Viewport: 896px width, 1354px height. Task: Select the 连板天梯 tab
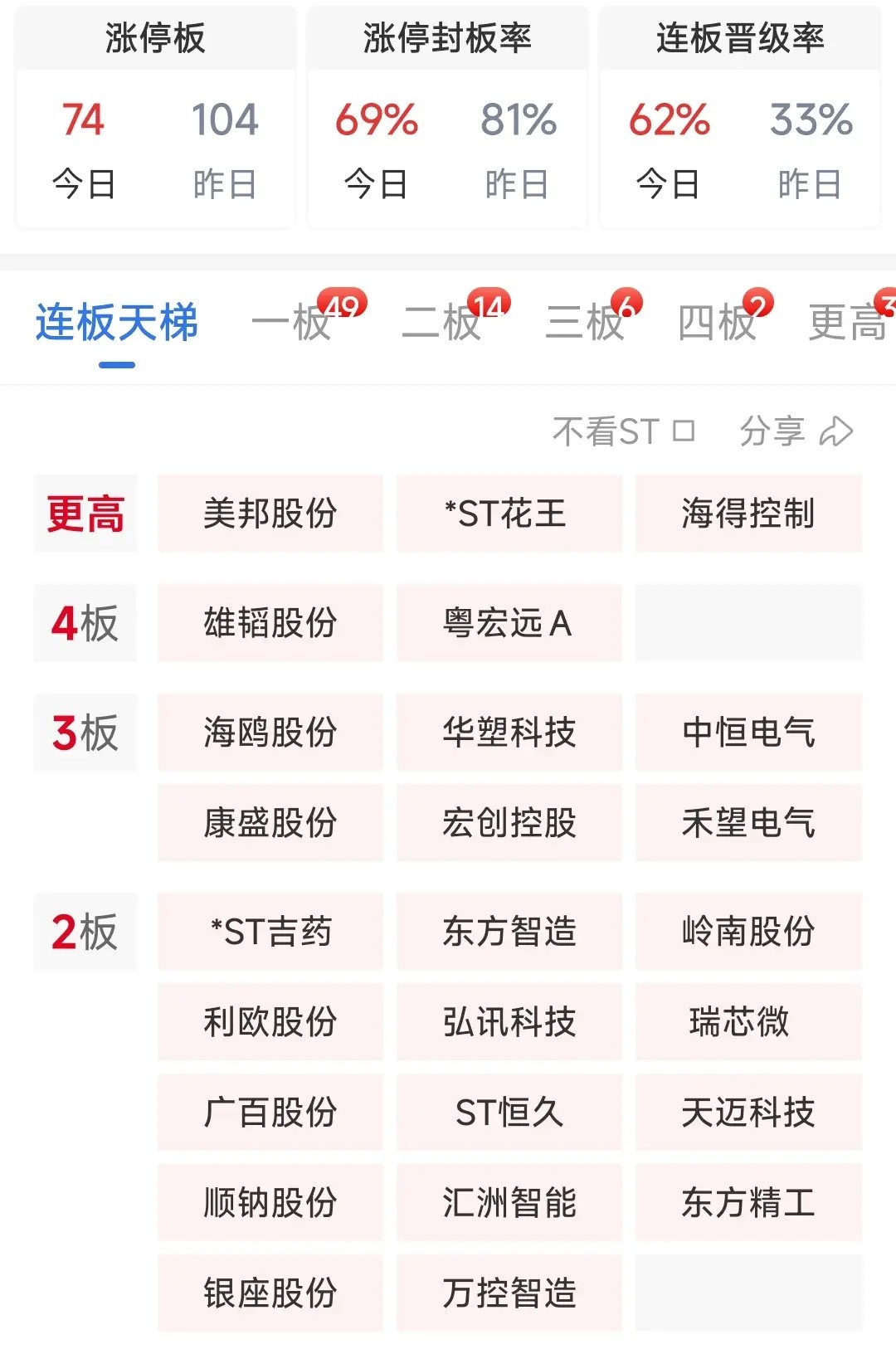point(117,323)
